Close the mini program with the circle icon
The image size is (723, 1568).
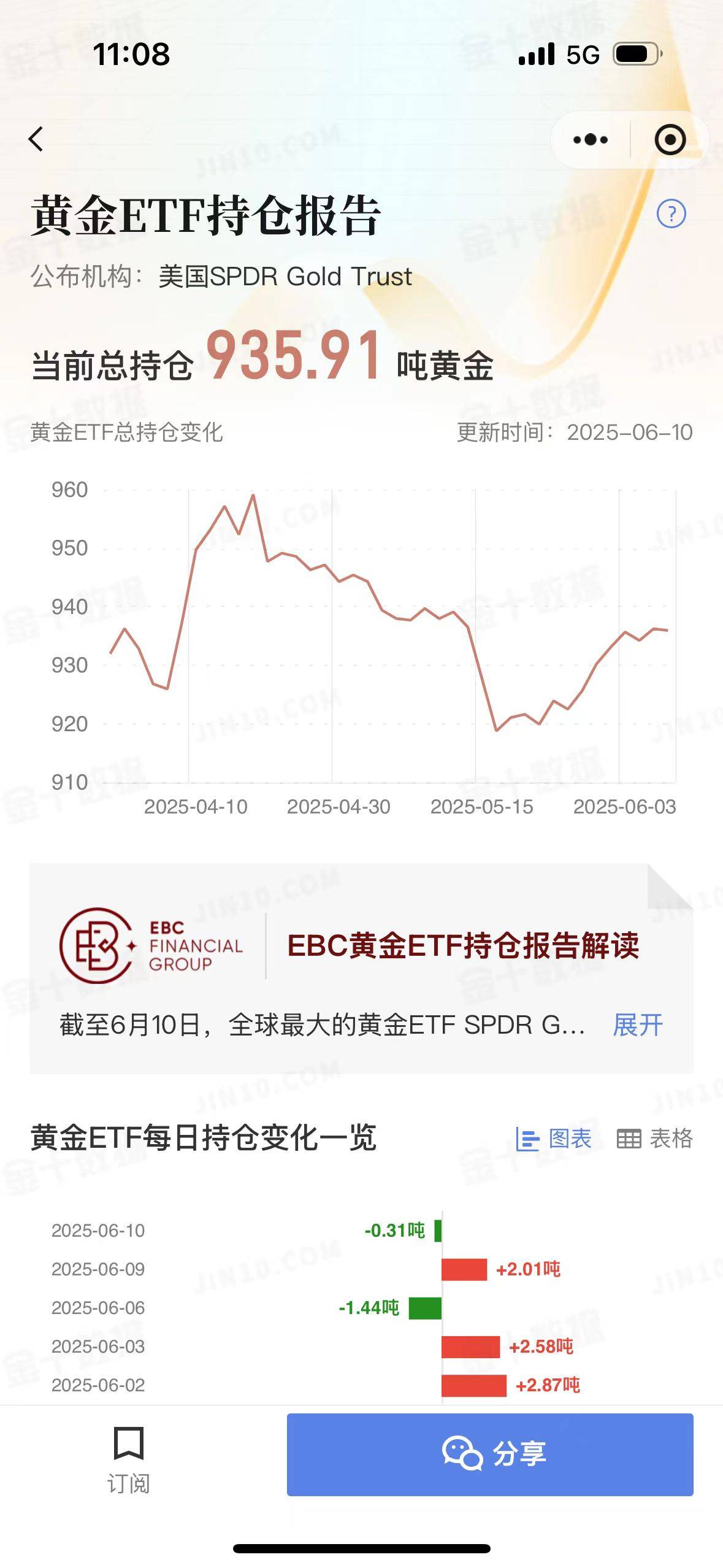pos(670,140)
